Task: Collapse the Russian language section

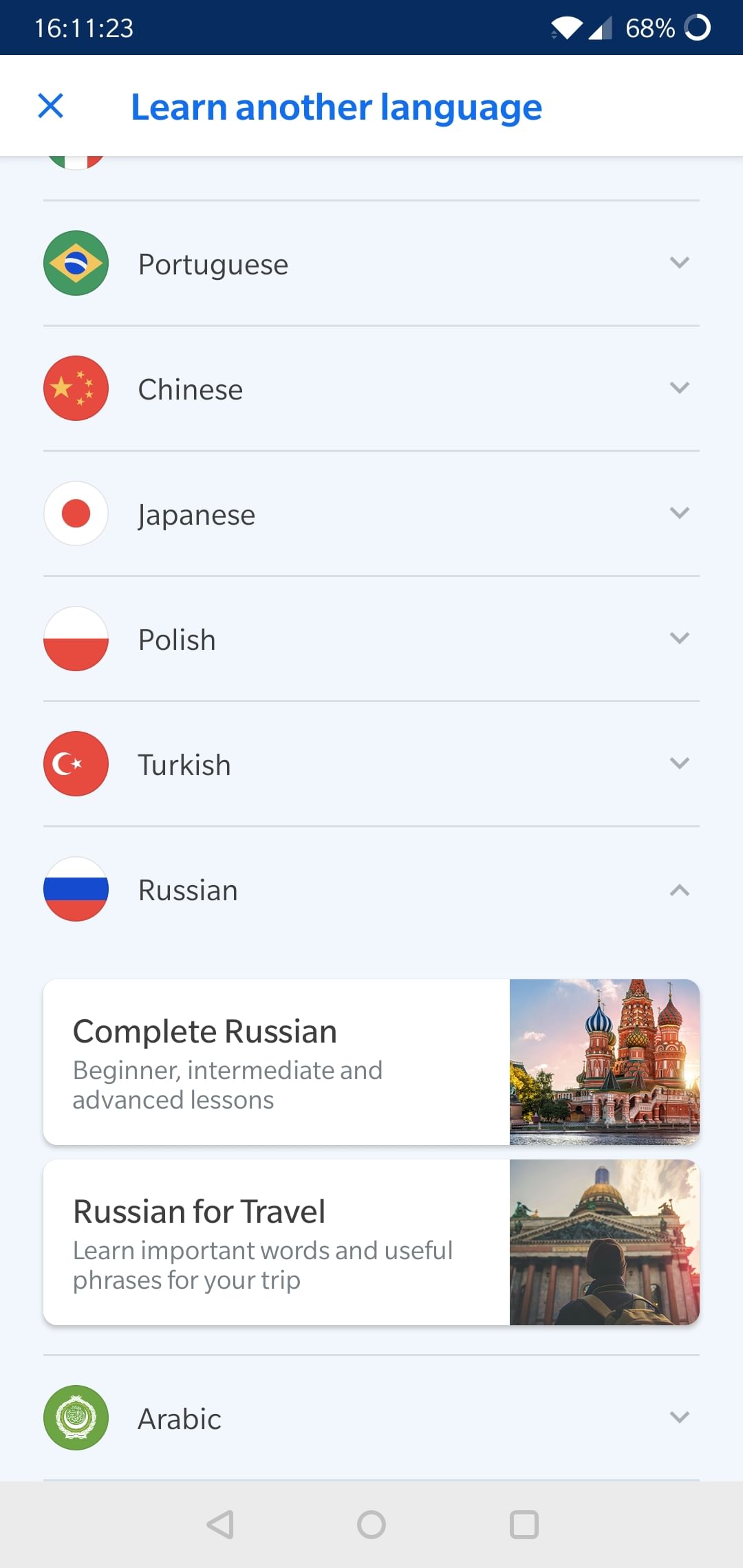Action: pos(371,889)
